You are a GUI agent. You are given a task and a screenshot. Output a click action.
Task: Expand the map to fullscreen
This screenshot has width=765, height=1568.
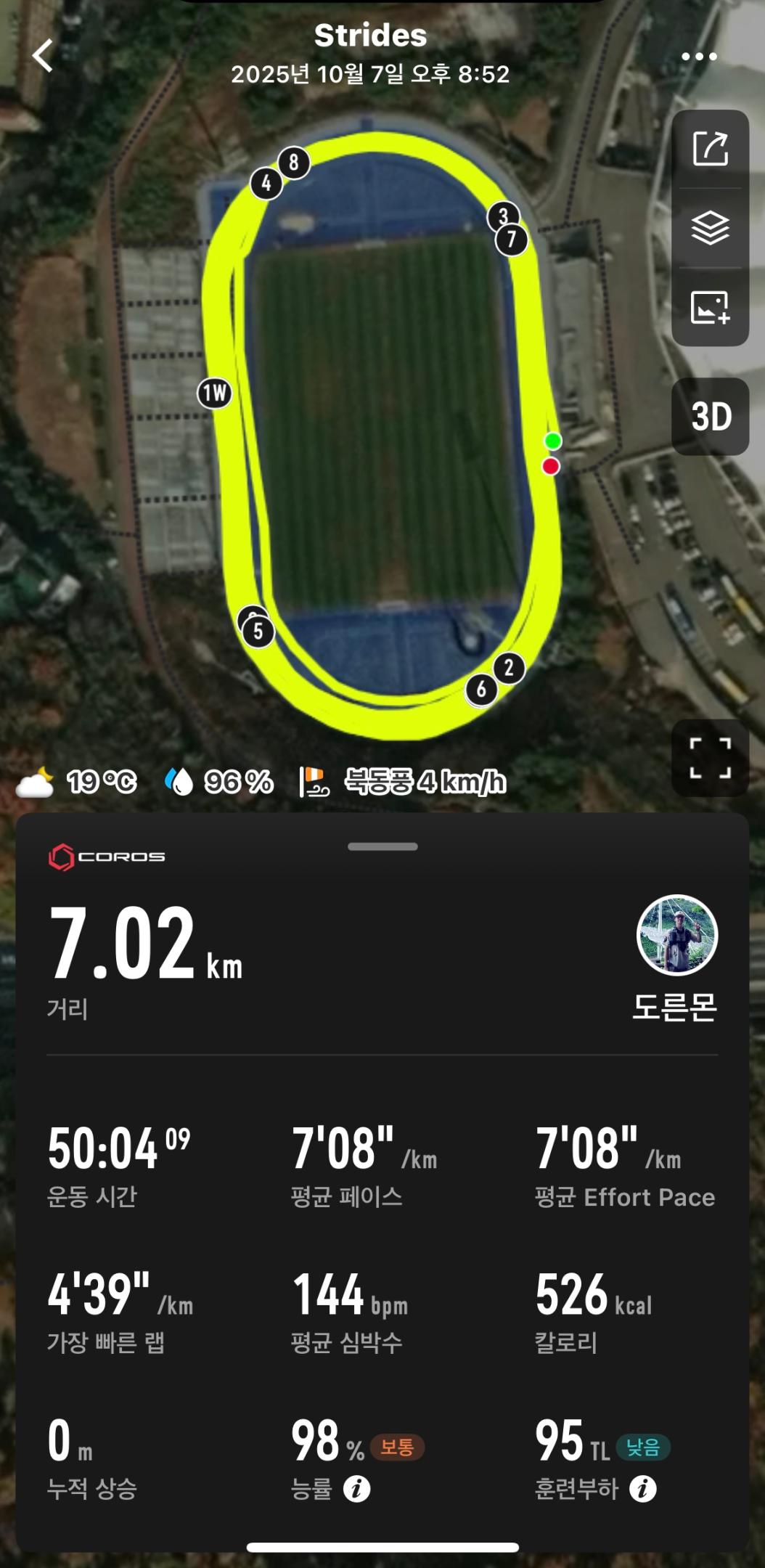point(710,758)
